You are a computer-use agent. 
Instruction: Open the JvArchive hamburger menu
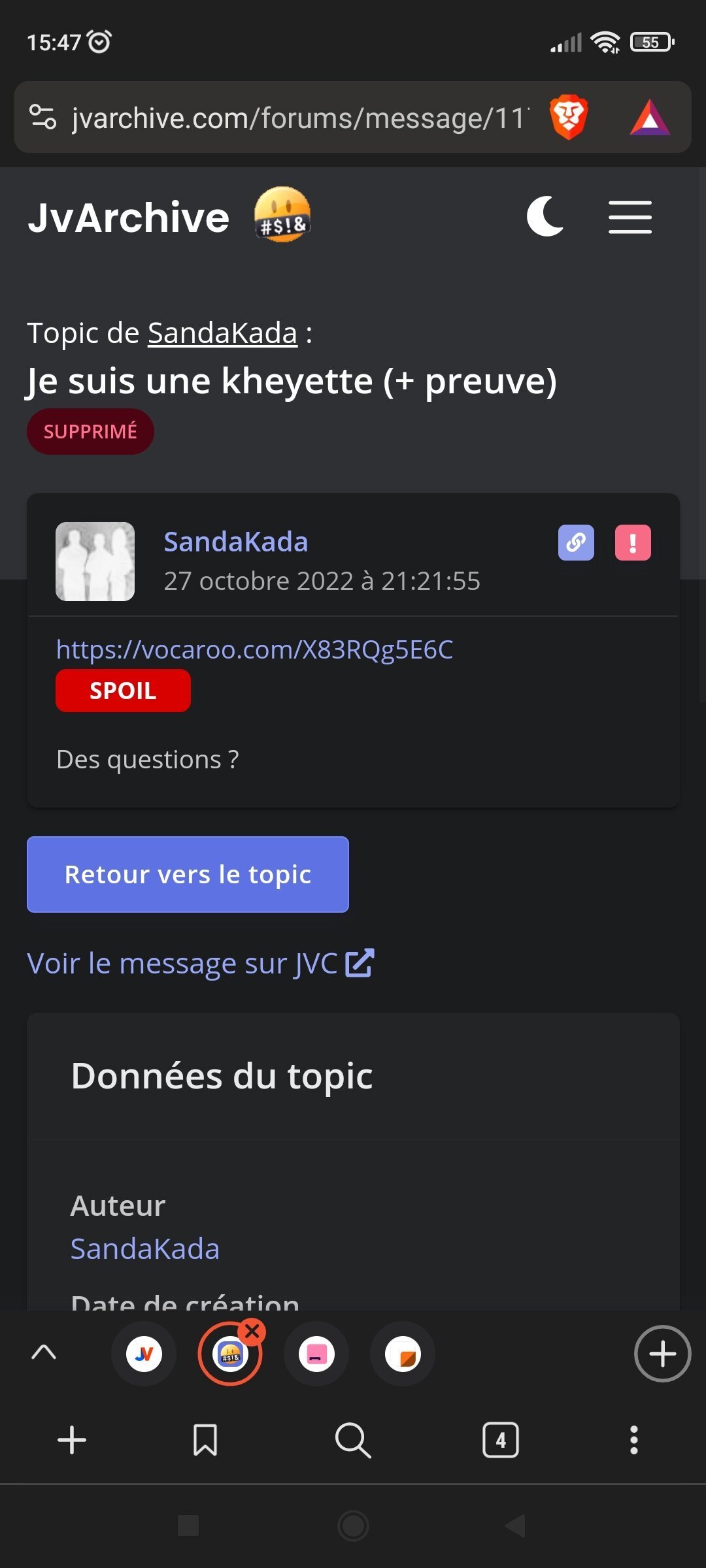click(x=630, y=217)
